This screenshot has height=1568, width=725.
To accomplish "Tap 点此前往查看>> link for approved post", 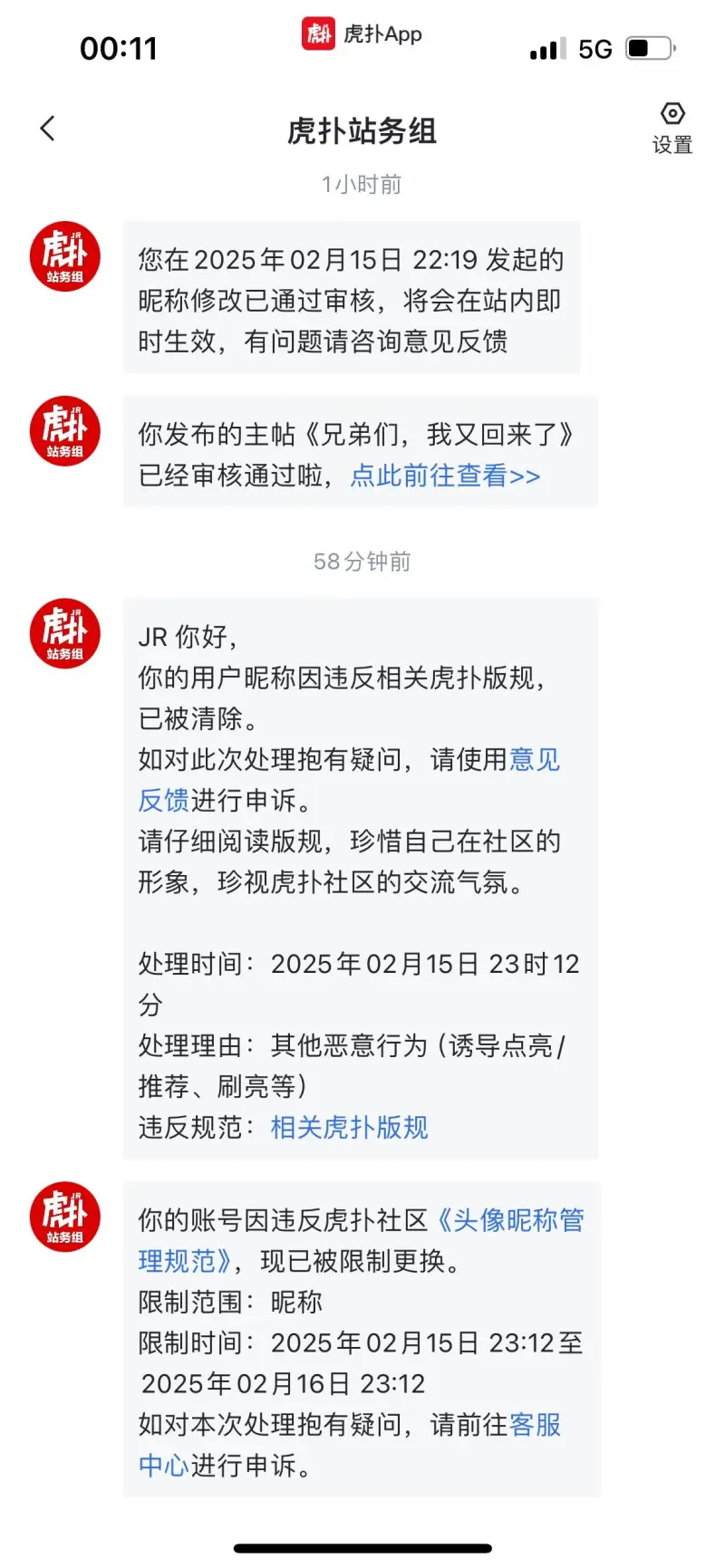I will tap(445, 476).
